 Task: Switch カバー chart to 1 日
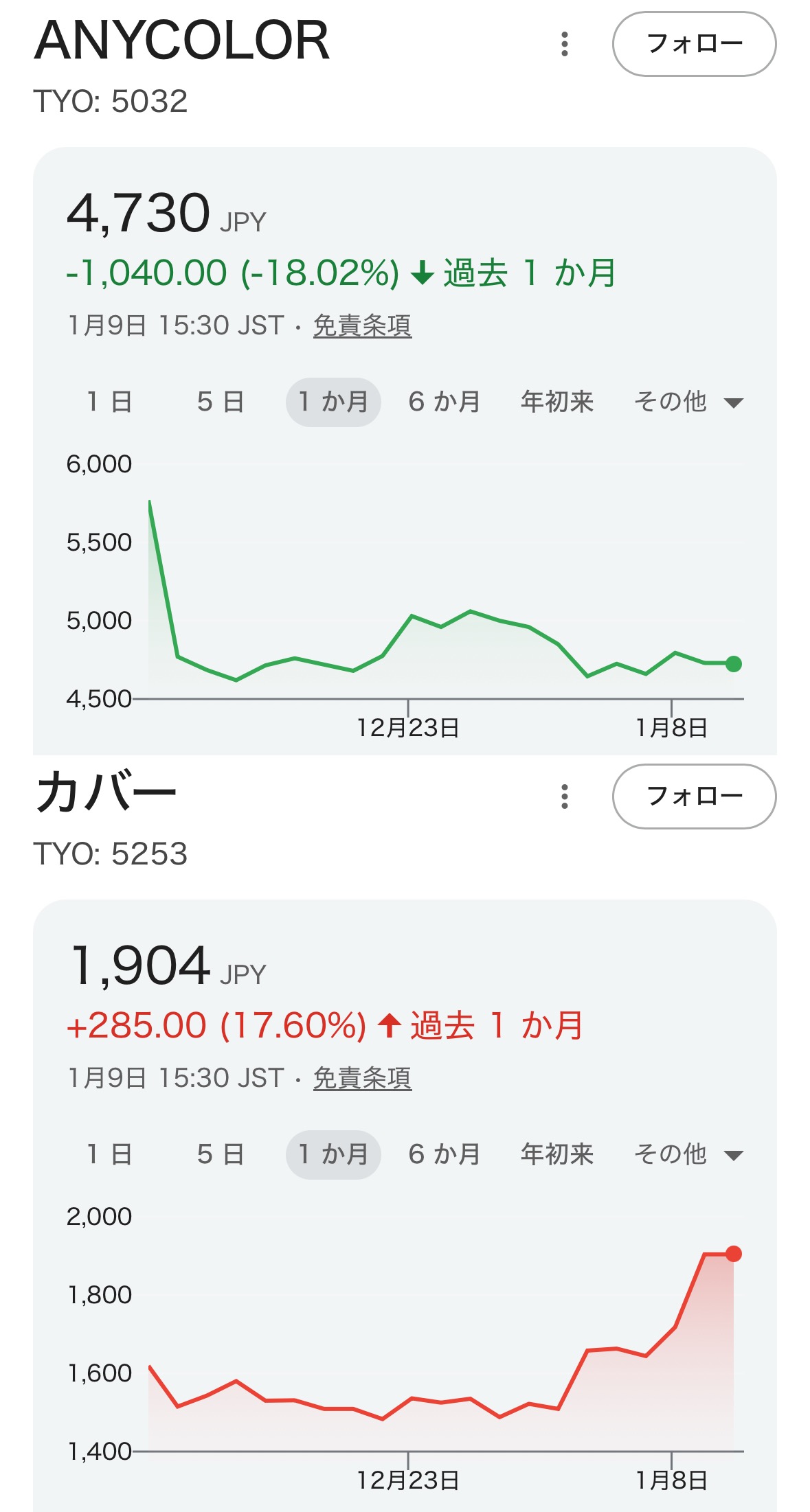[x=109, y=1154]
